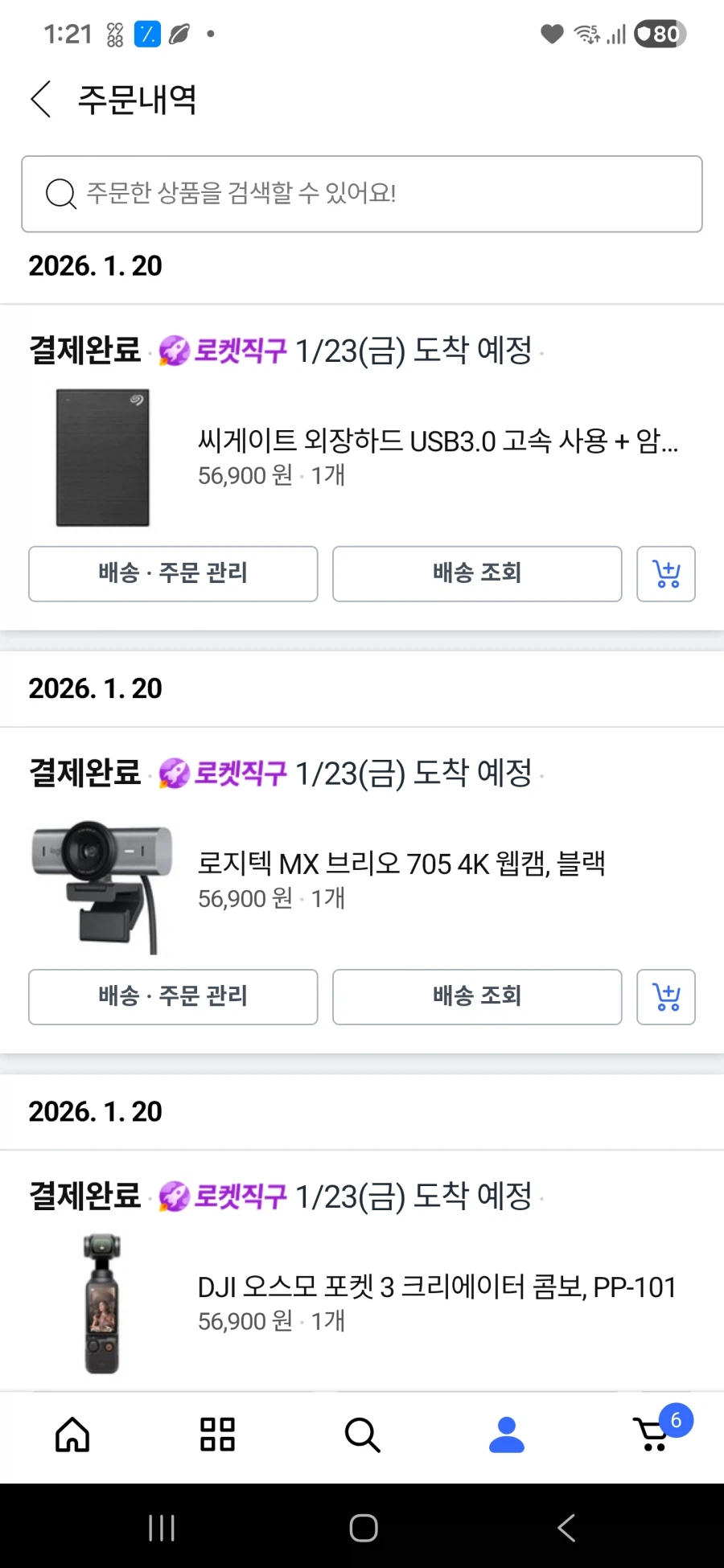This screenshot has width=724, height=1568.
Task: Open delivery tracking for the Seagate hard drive
Action: [x=476, y=573]
